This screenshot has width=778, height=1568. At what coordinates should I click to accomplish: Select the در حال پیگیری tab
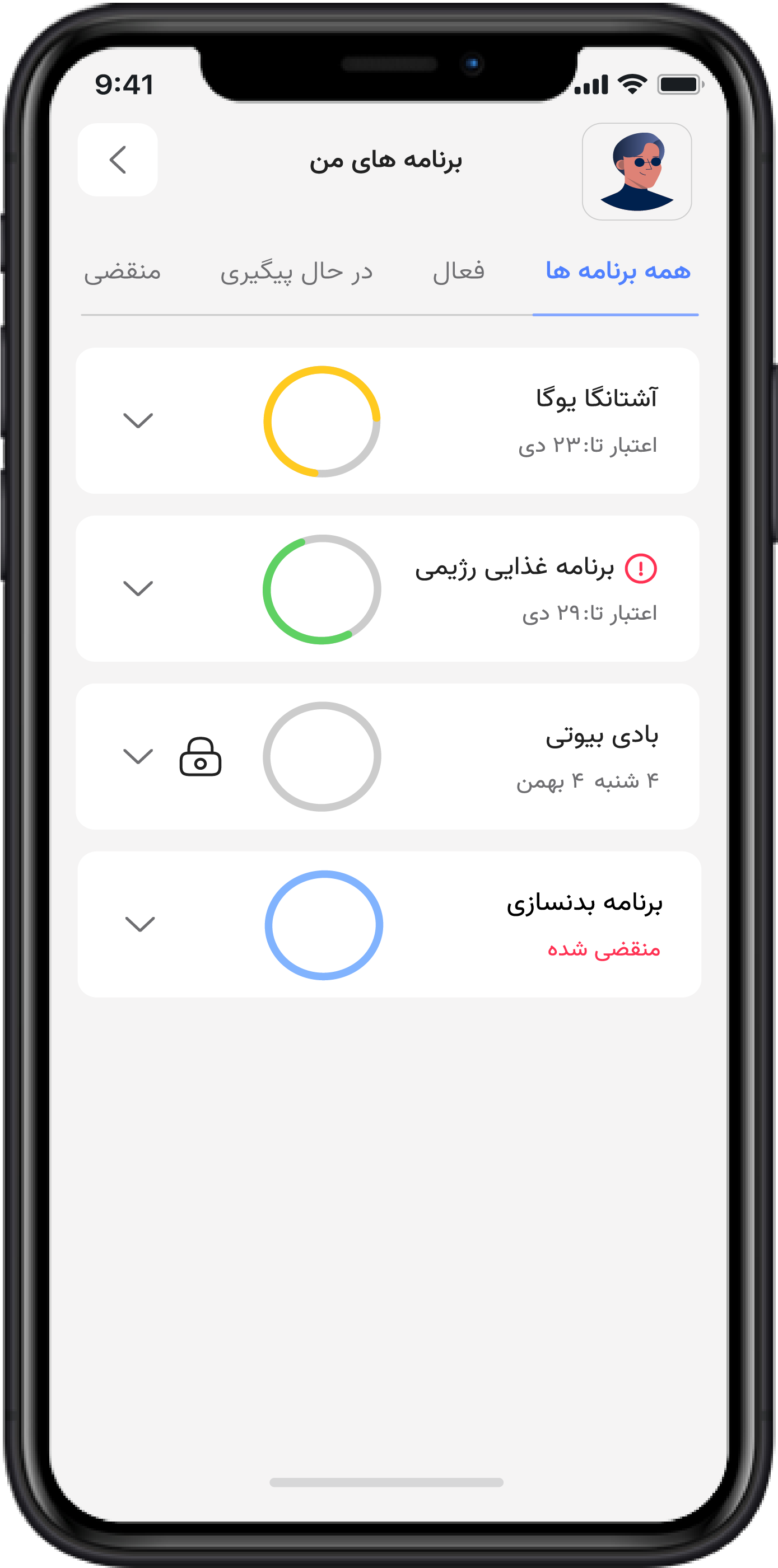tap(296, 272)
